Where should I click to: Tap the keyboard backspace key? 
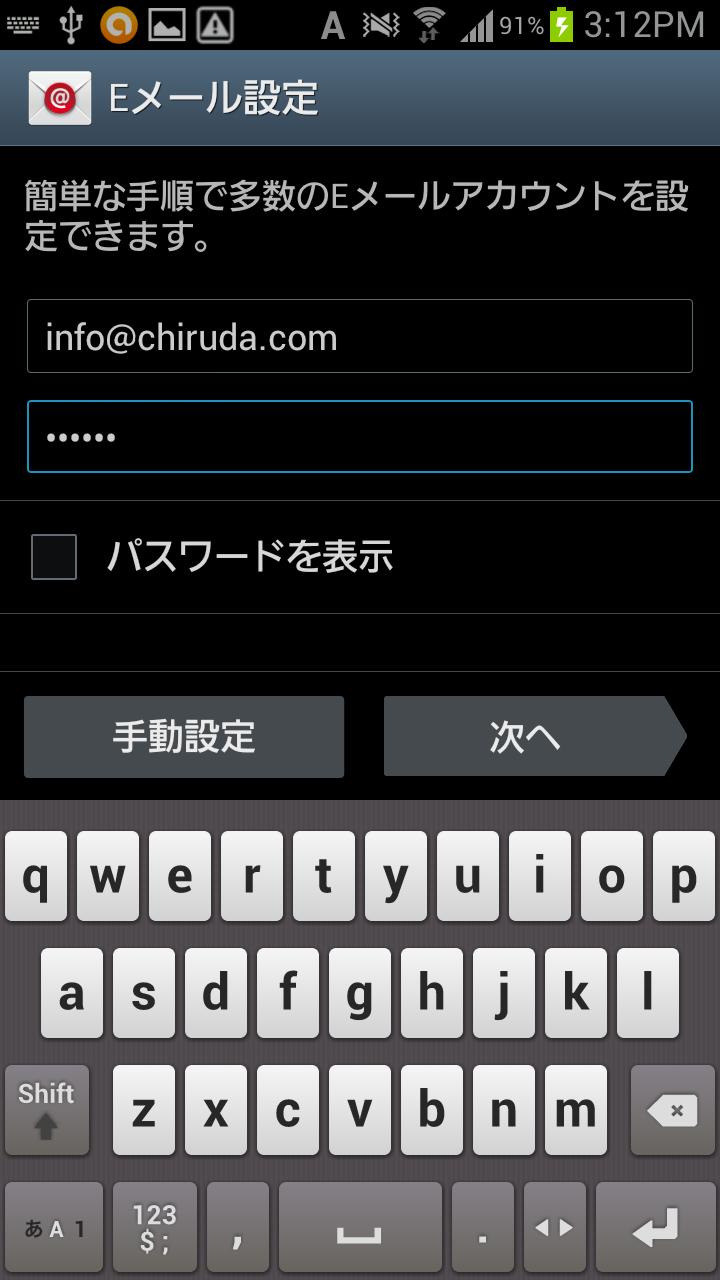(672, 1110)
